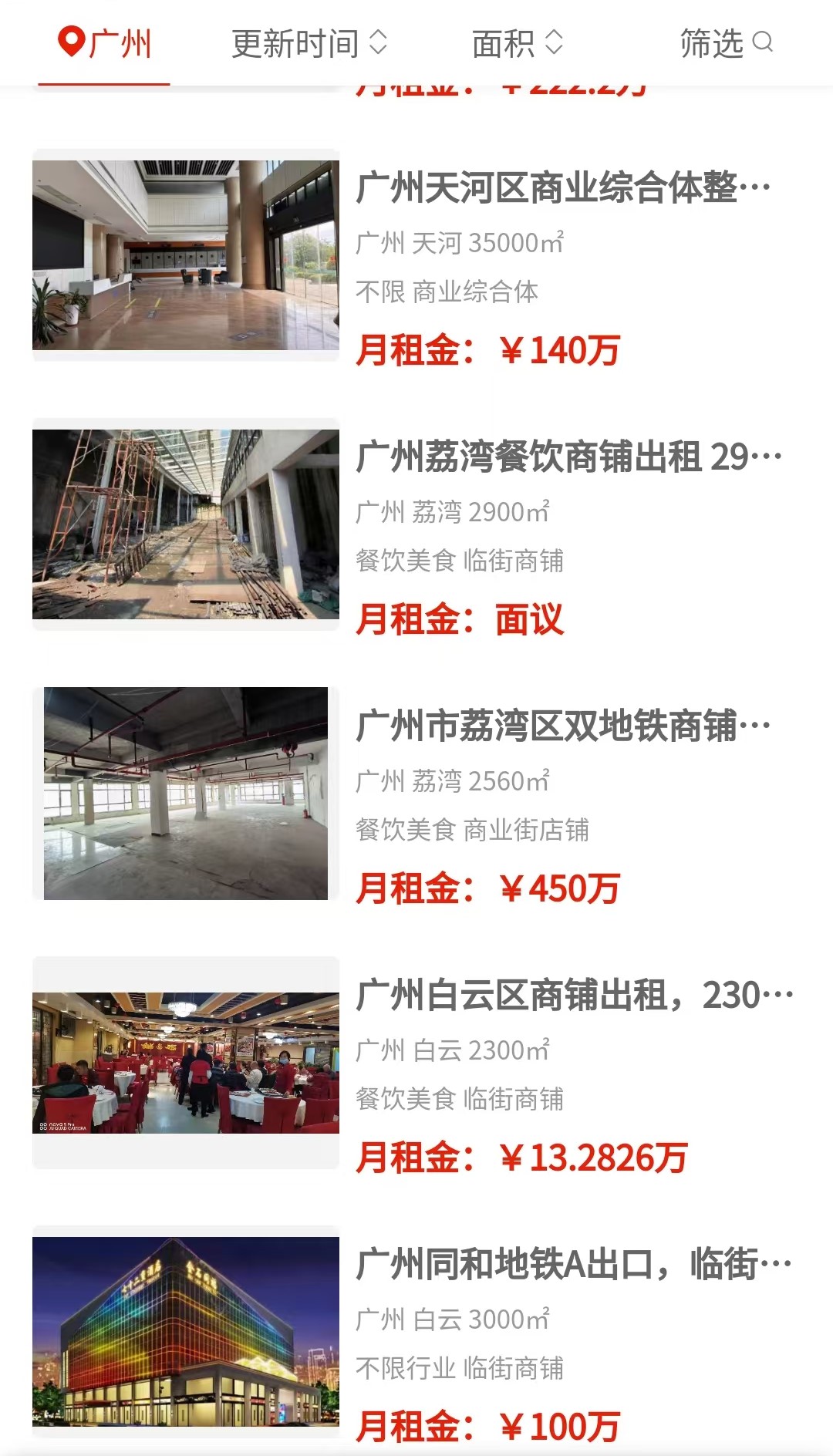Screen dimensions: 833x1456
Task: View the 广州同和地铁A出口 listing
Action: [416, 1332]
